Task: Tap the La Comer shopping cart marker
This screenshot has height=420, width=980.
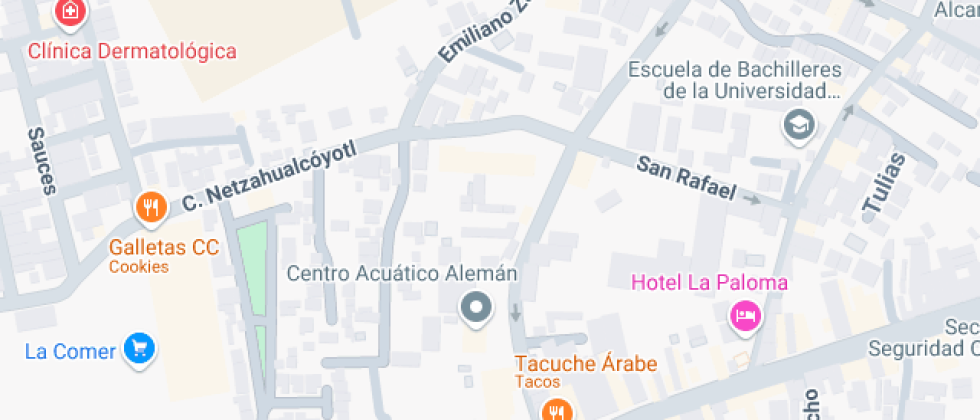Action: point(138,349)
